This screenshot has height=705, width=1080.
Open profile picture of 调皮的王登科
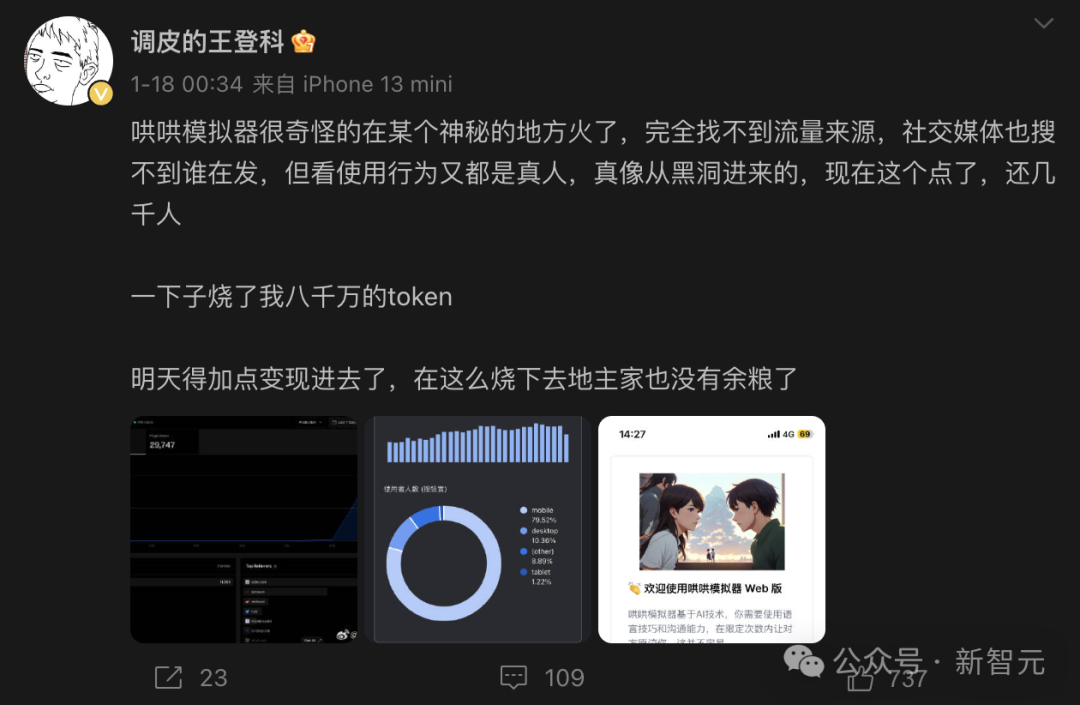68,60
